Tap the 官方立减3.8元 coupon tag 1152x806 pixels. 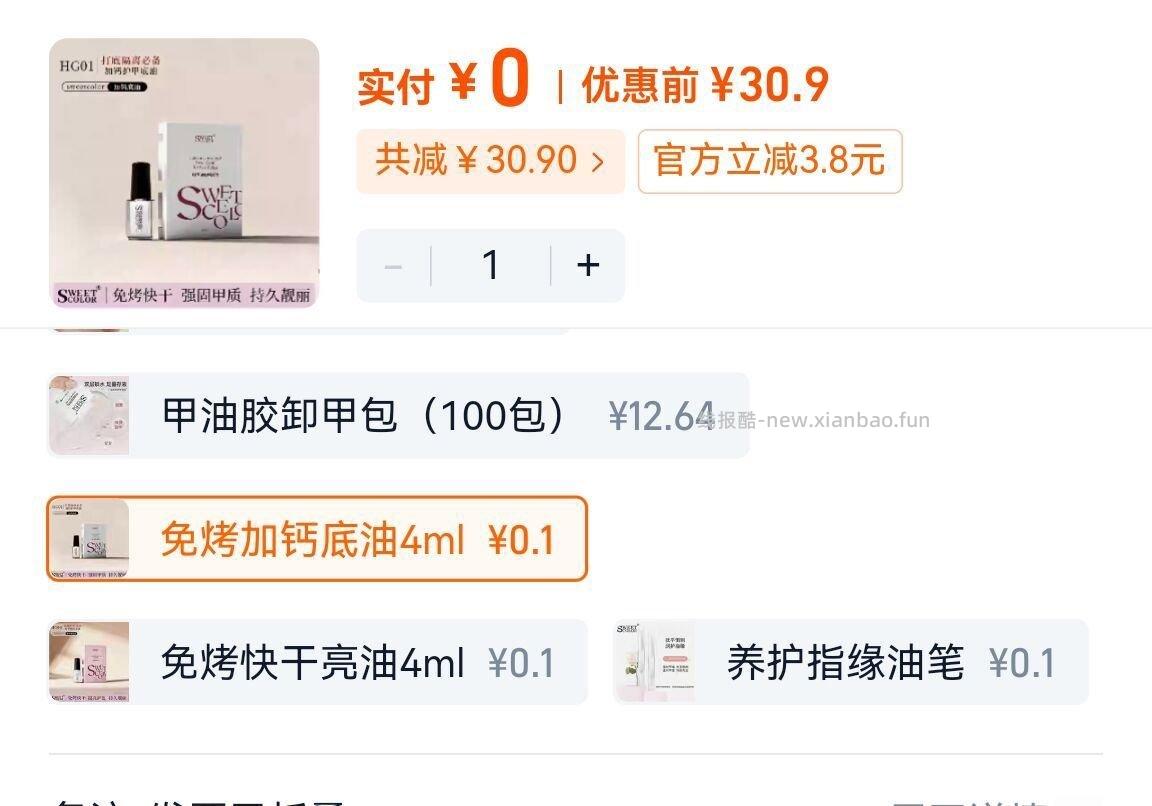click(769, 161)
